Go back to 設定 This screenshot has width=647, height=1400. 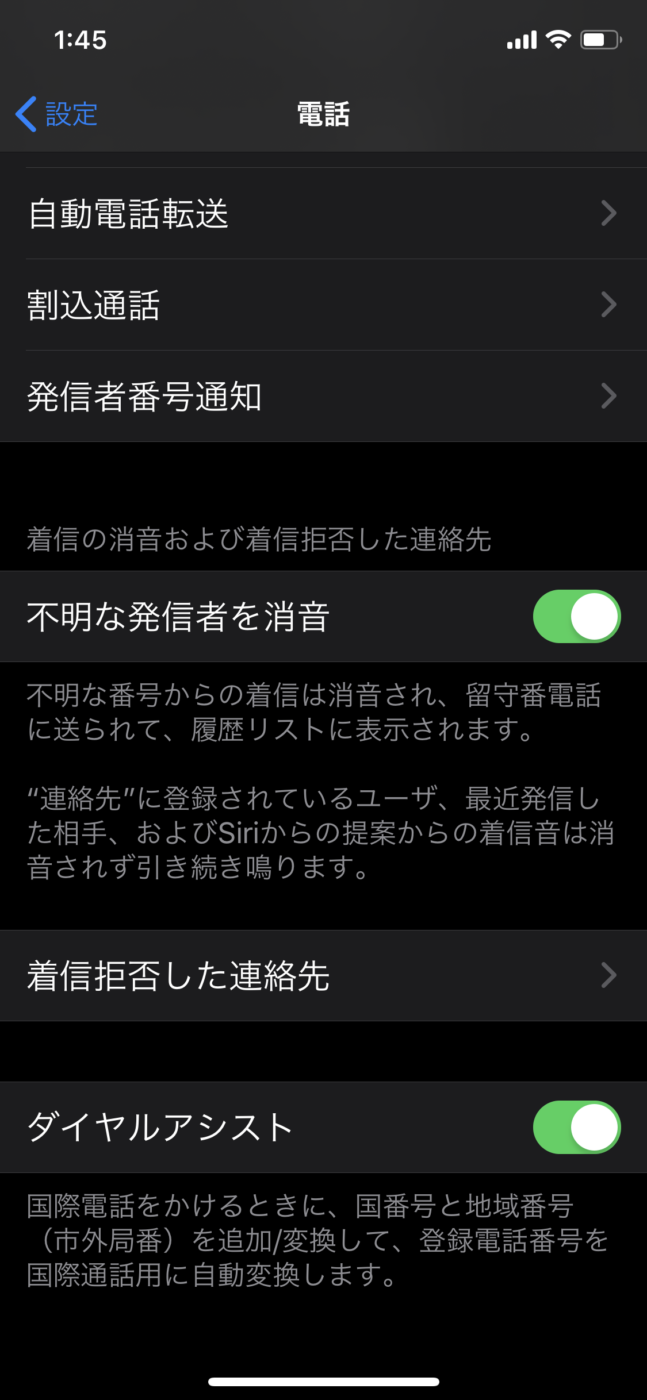pos(57,114)
